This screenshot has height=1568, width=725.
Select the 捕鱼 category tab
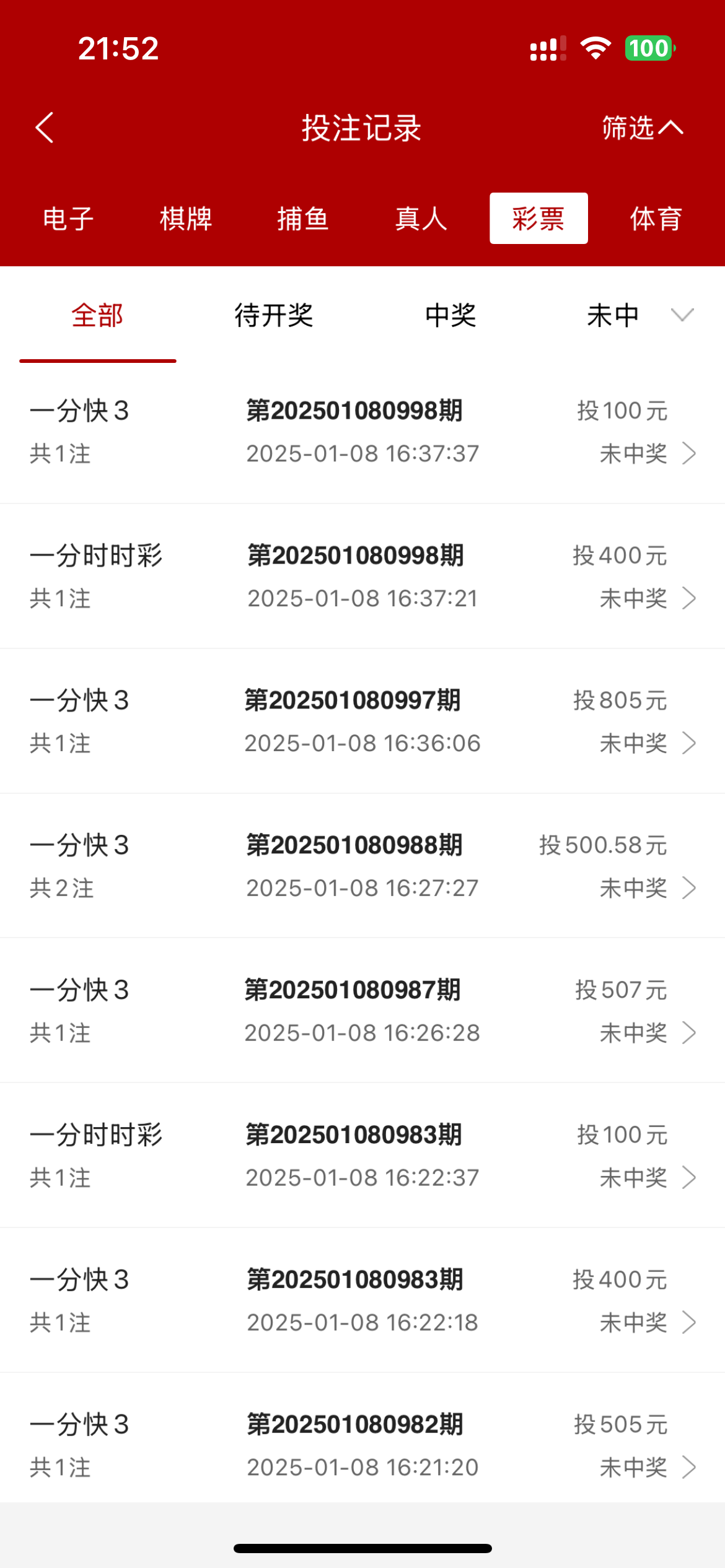point(303,219)
